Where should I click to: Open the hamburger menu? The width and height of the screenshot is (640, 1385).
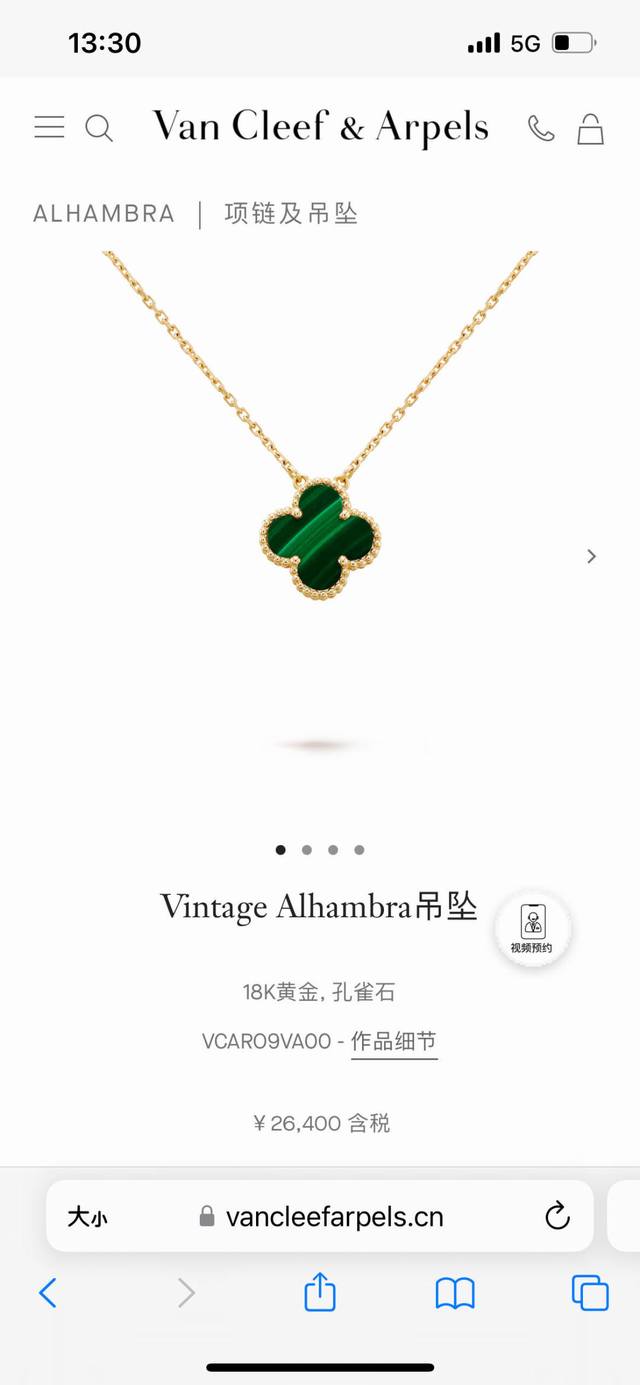pos(49,127)
